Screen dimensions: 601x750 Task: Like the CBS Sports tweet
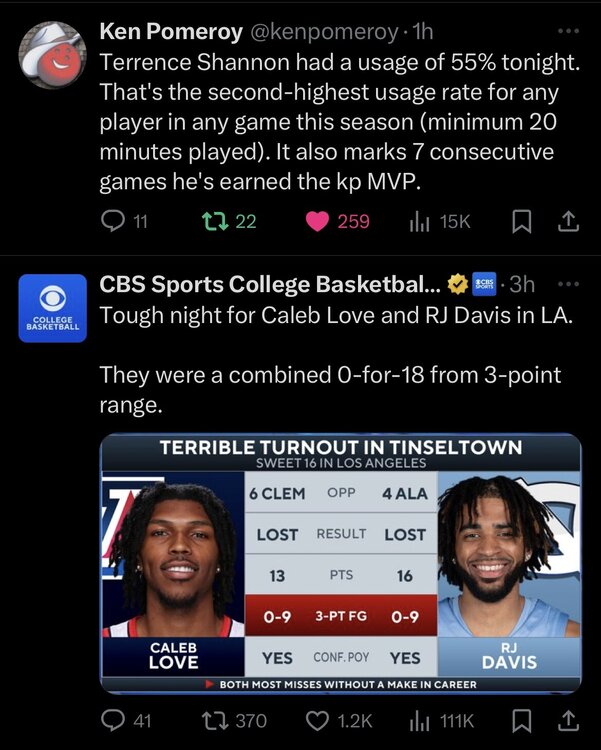pyautogui.click(x=318, y=720)
